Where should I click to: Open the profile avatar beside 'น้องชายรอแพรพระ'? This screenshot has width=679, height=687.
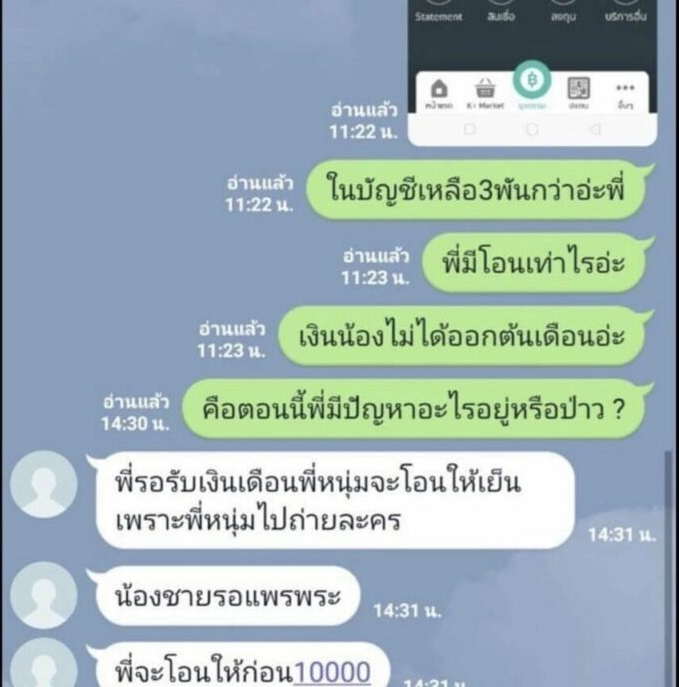click(43, 595)
